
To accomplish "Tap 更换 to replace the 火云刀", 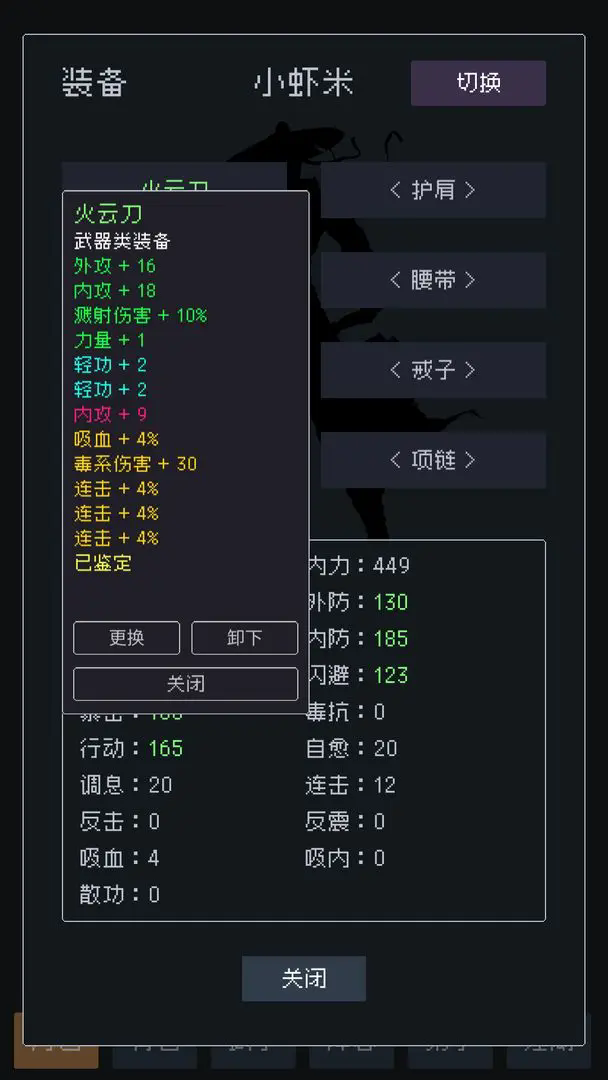I will pyautogui.click(x=127, y=638).
